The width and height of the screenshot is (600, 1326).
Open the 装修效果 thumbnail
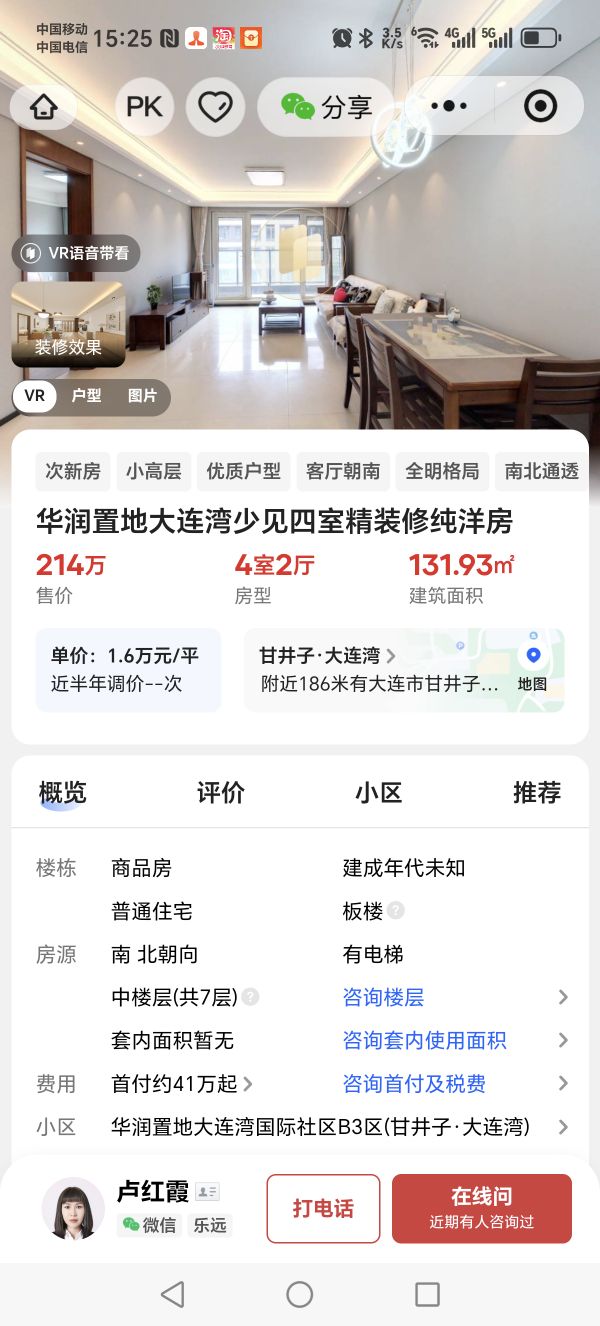click(68, 324)
